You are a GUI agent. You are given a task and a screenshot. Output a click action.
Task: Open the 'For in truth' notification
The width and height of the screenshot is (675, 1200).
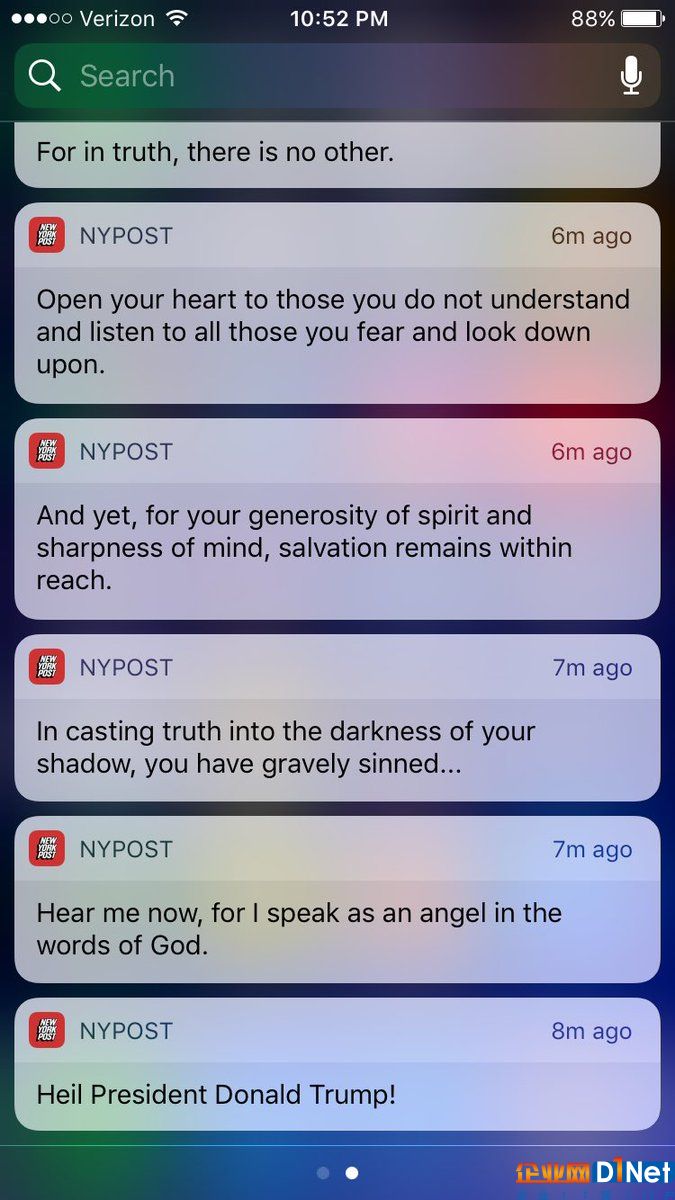[337, 154]
